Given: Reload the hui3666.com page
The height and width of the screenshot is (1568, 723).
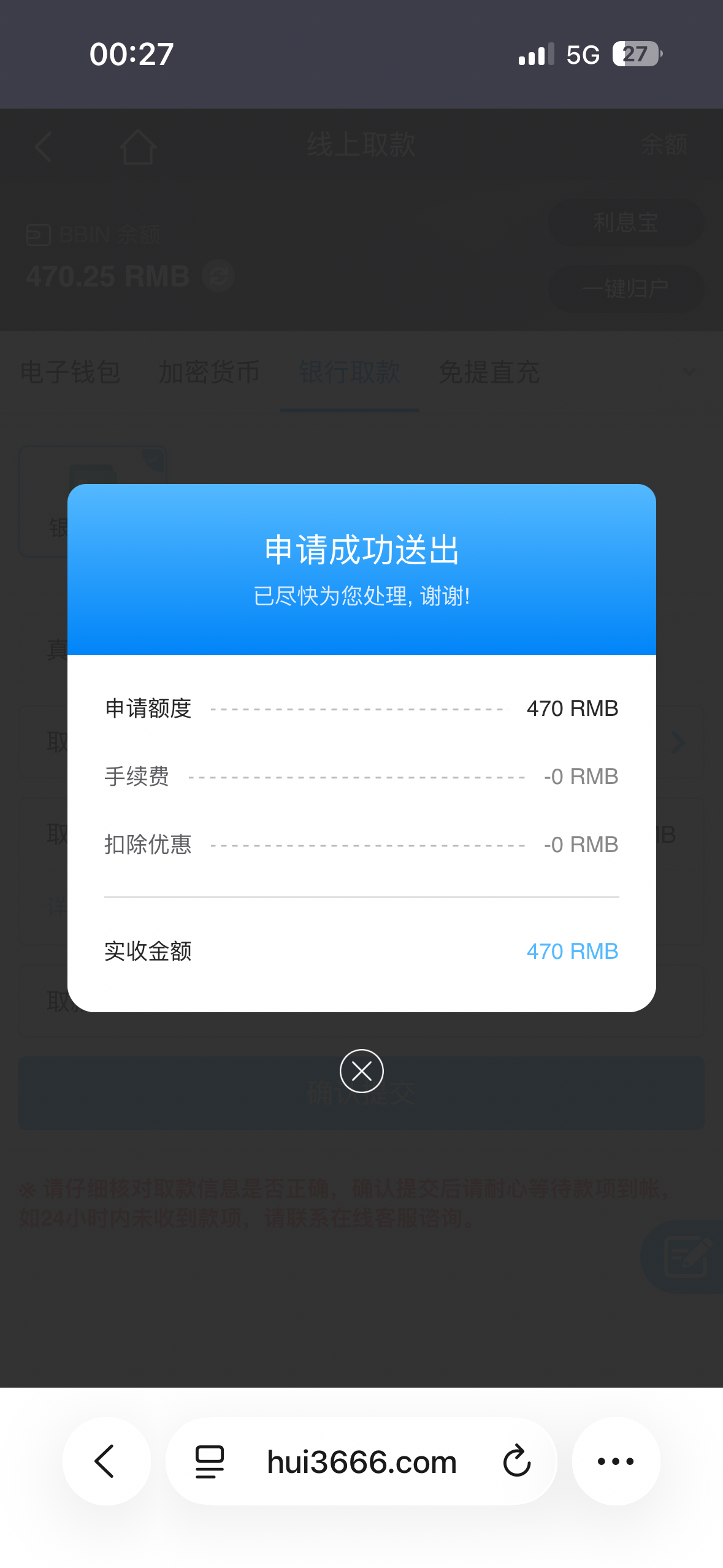Looking at the screenshot, I should tap(517, 1461).
